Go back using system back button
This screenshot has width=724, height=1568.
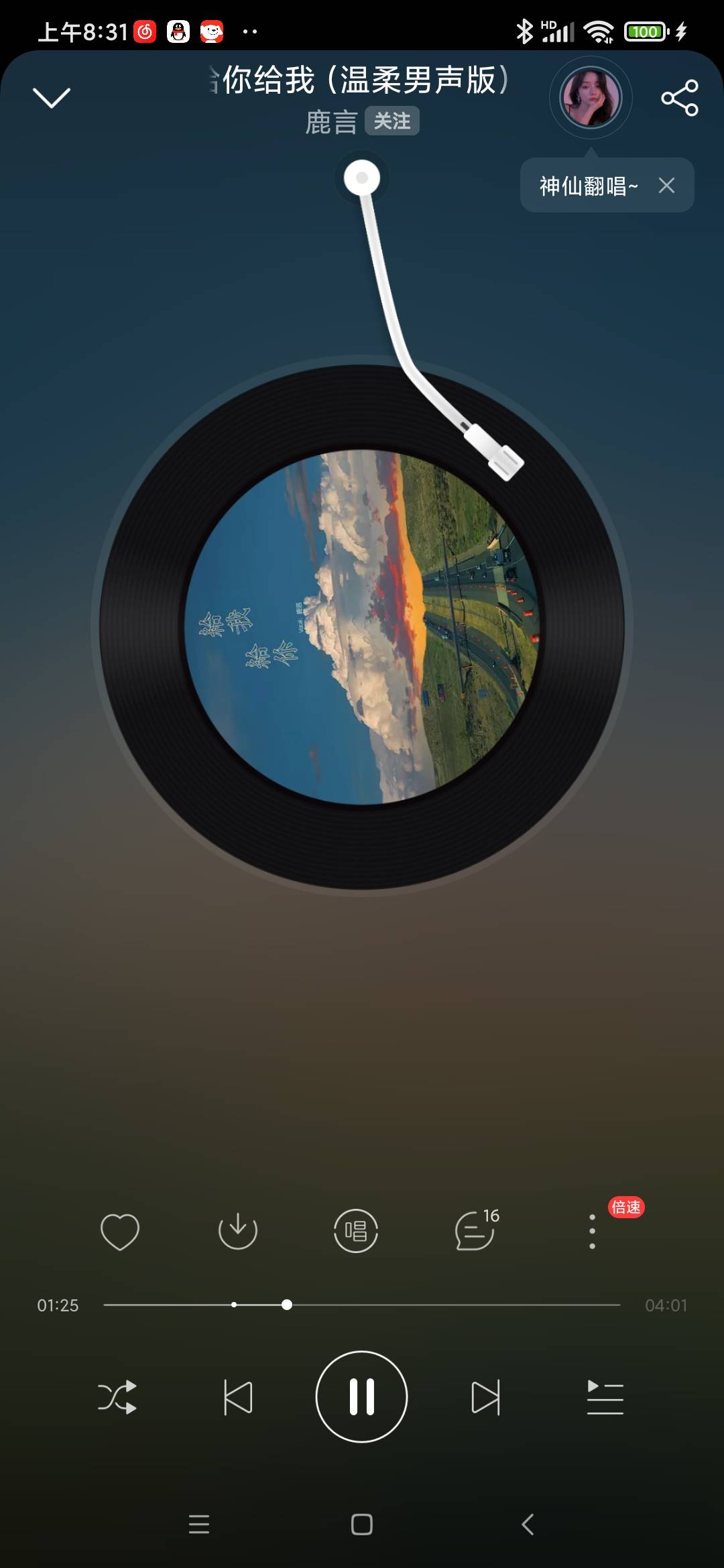(x=528, y=1524)
